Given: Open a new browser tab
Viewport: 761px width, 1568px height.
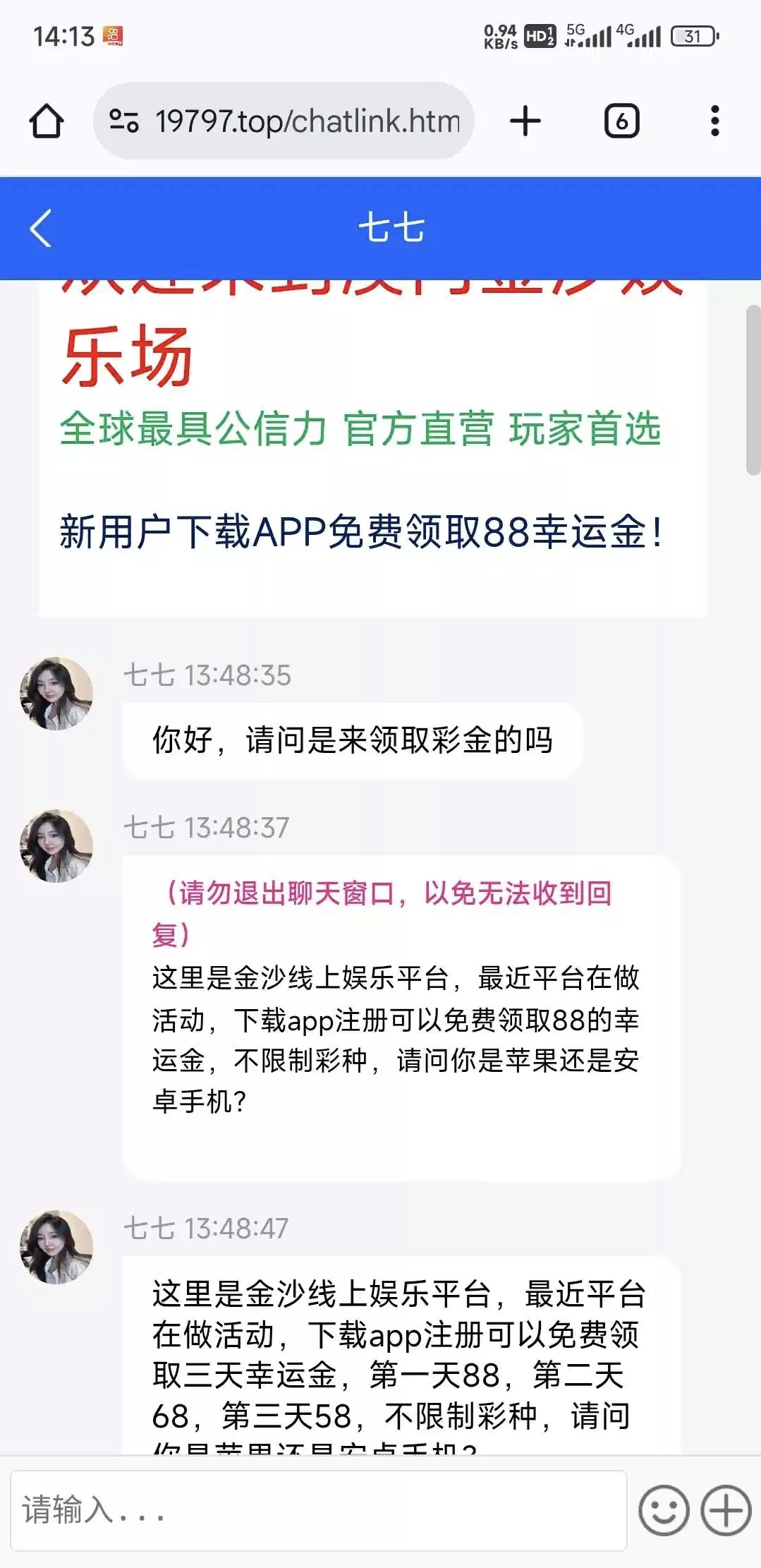Looking at the screenshot, I should tap(525, 121).
